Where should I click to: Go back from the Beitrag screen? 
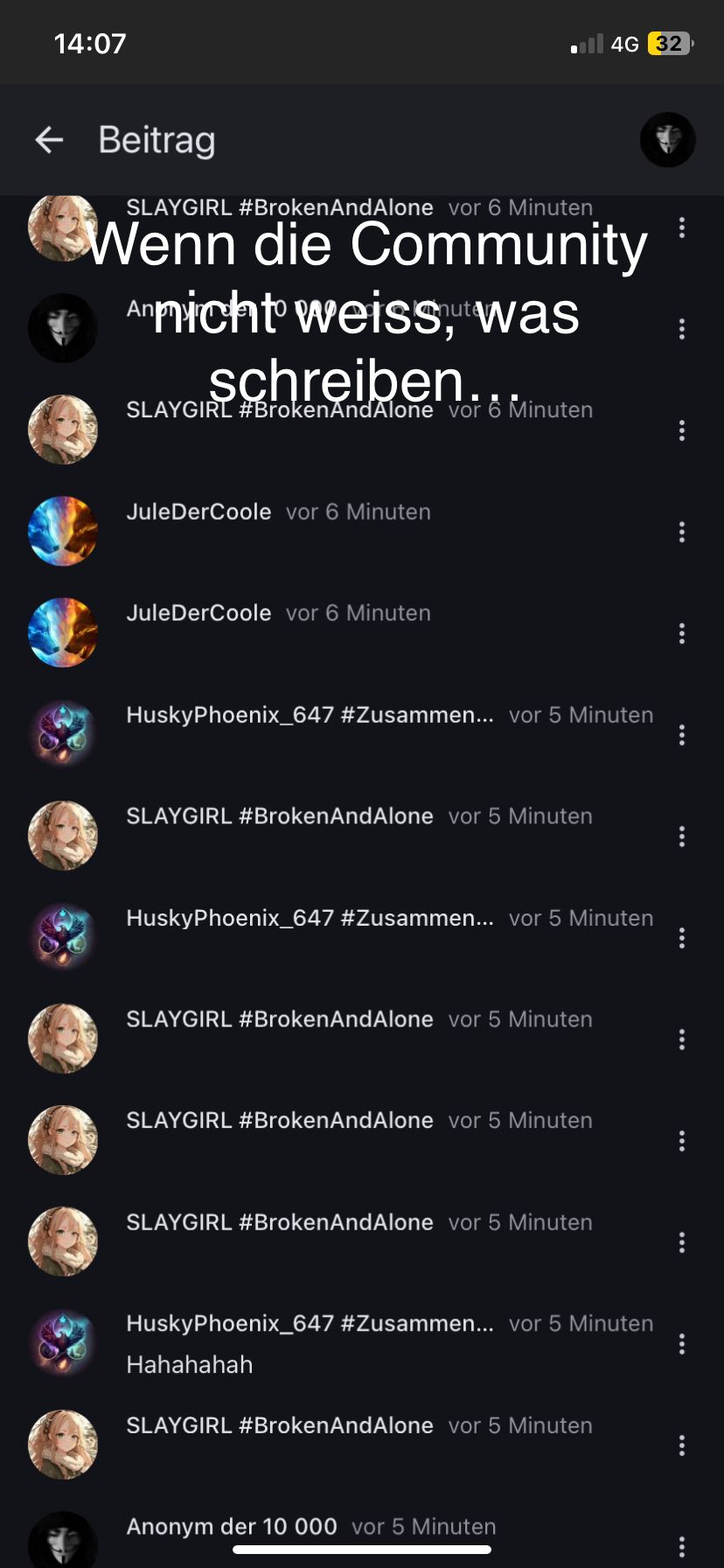pos(49,140)
